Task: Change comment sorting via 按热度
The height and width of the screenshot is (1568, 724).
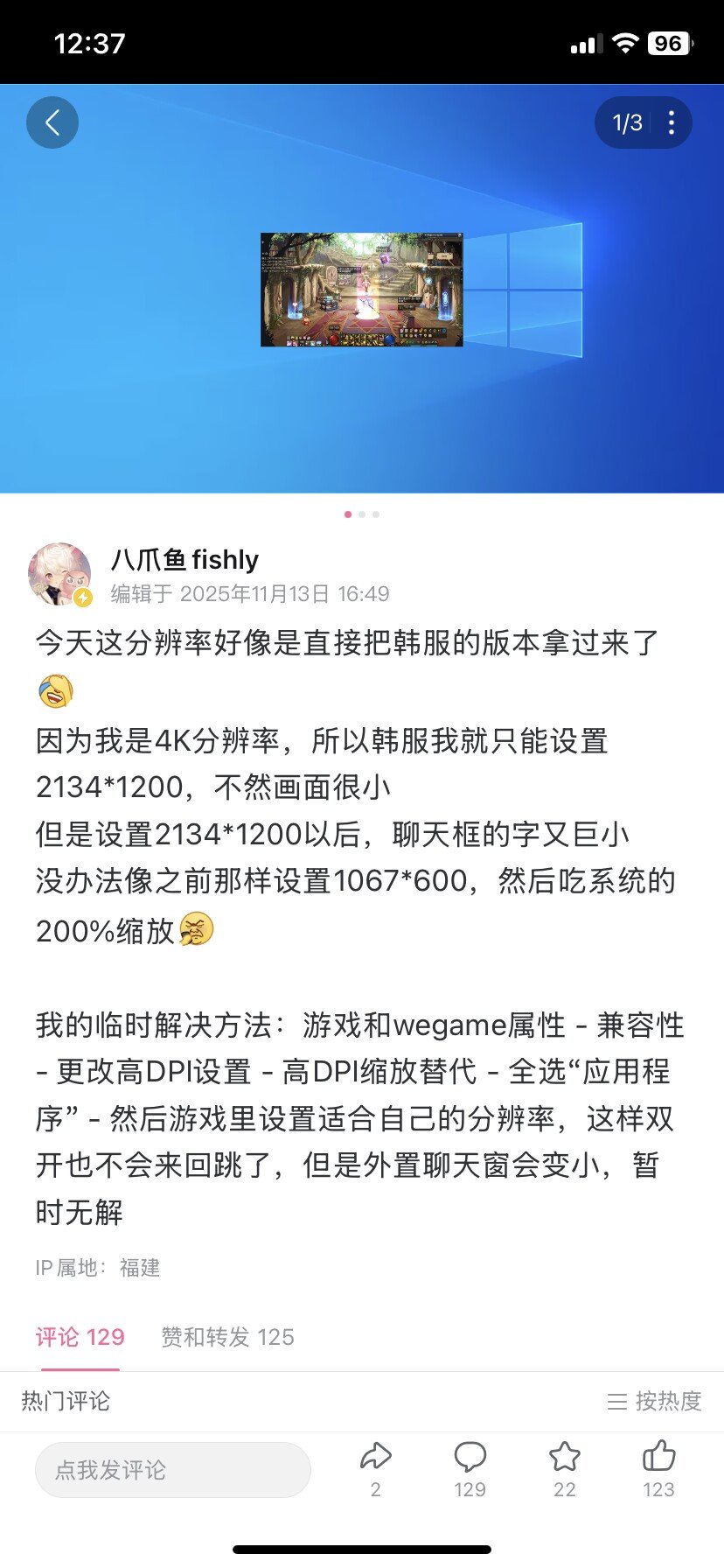Action: pos(655,1401)
